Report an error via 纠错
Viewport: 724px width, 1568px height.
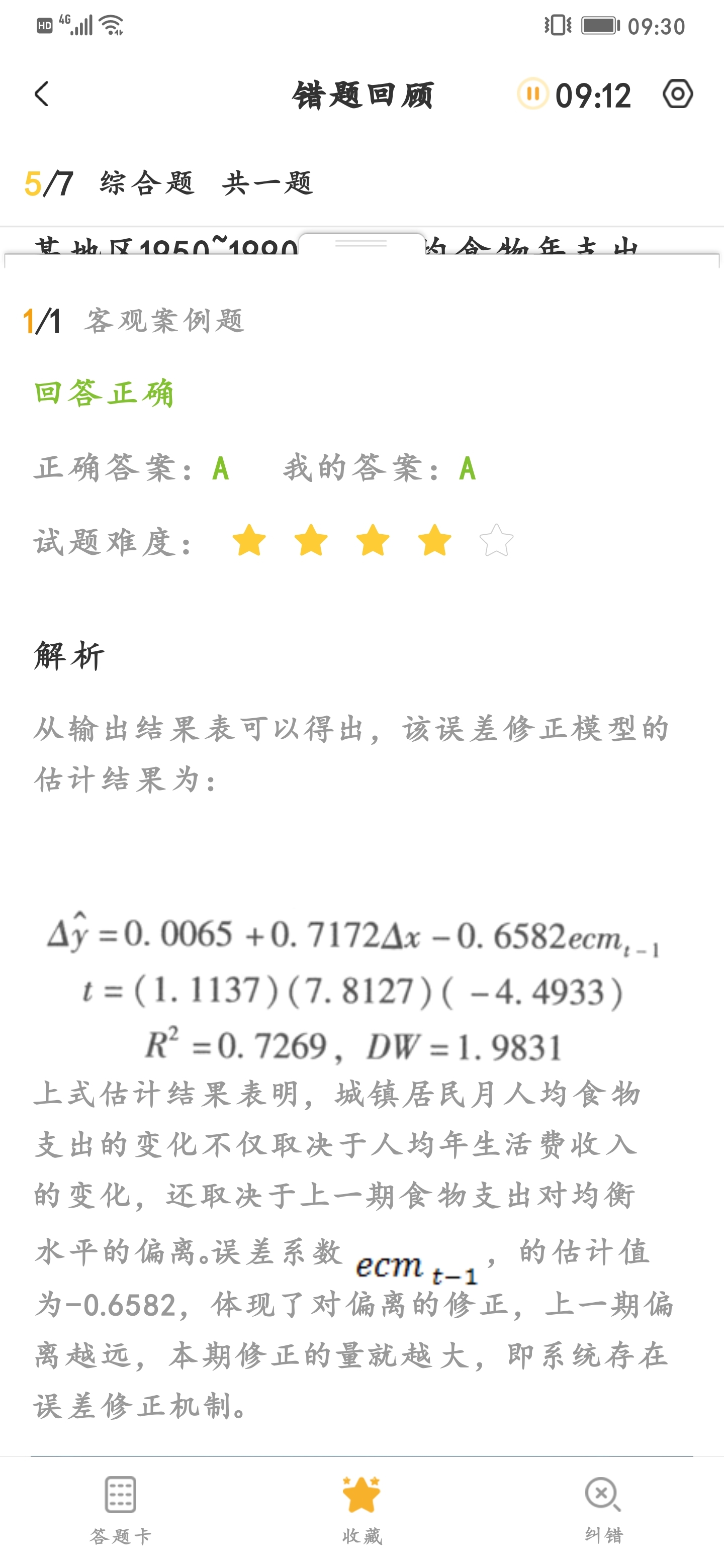tap(603, 1510)
